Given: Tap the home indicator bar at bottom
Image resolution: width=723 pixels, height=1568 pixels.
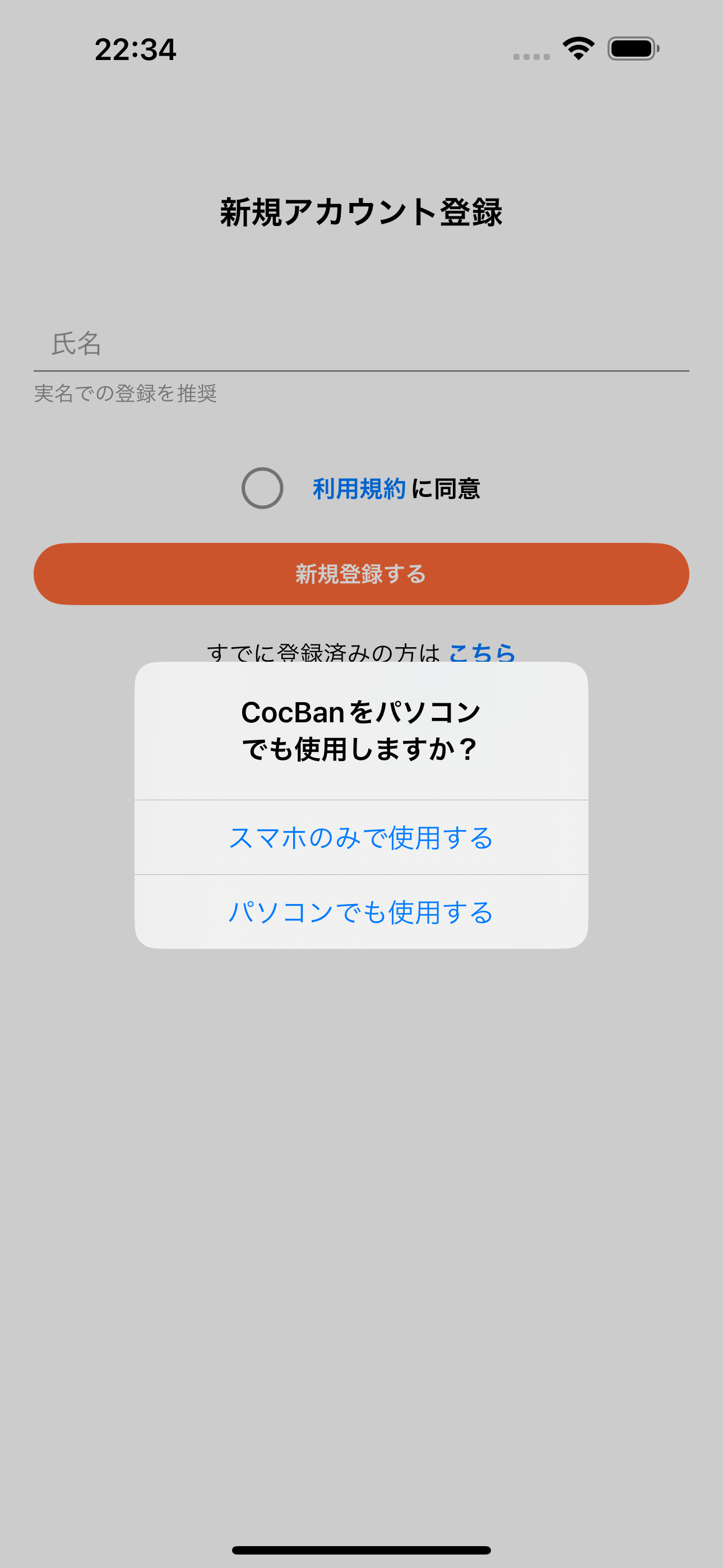Looking at the screenshot, I should point(361,1548).
